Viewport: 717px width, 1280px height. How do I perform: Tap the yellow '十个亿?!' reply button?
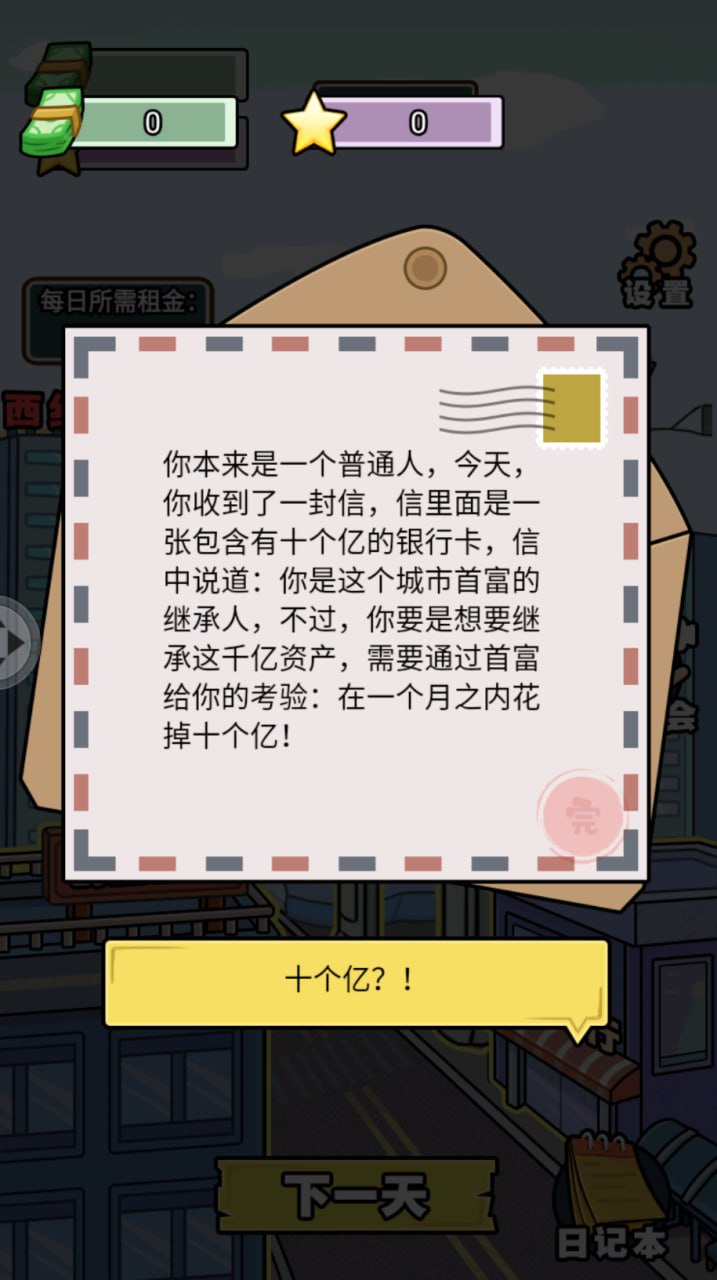[x=355, y=981]
